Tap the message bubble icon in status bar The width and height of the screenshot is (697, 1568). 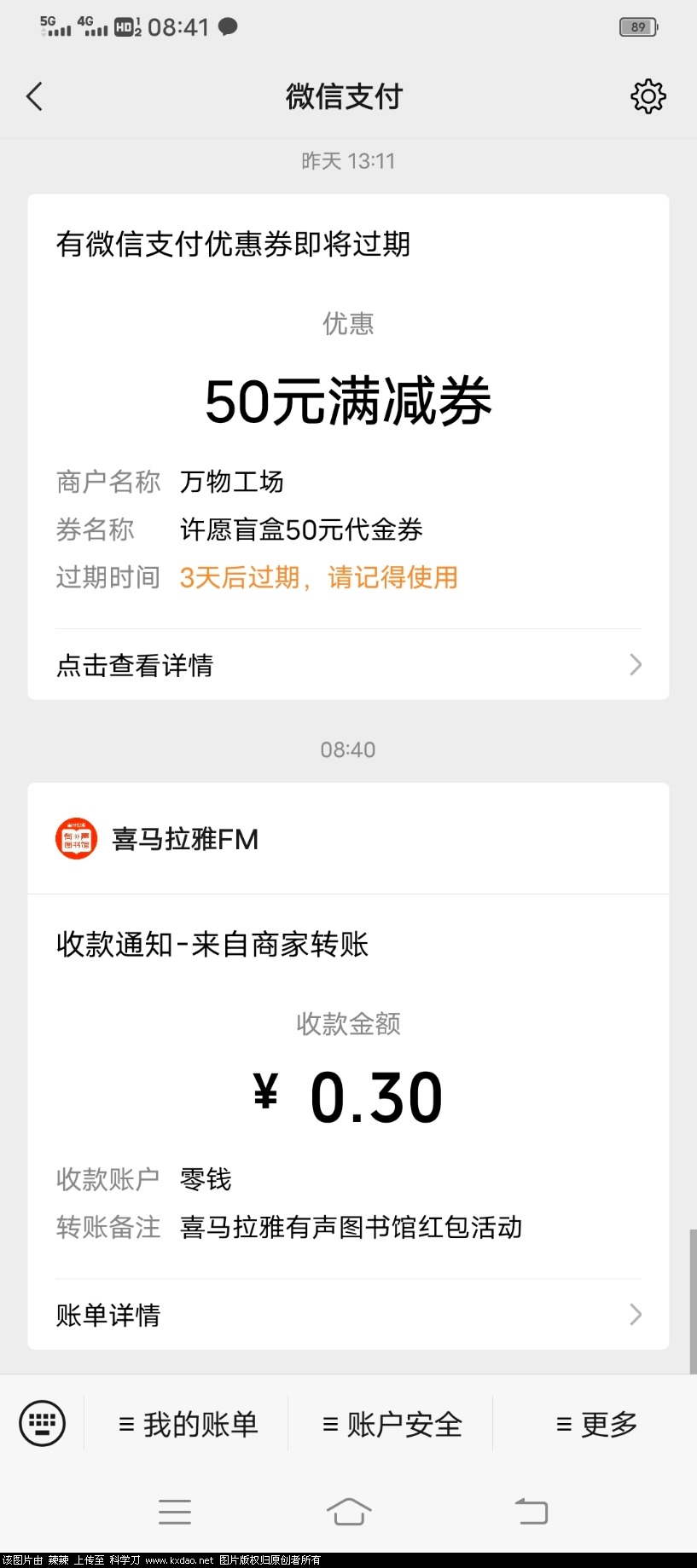click(x=227, y=26)
